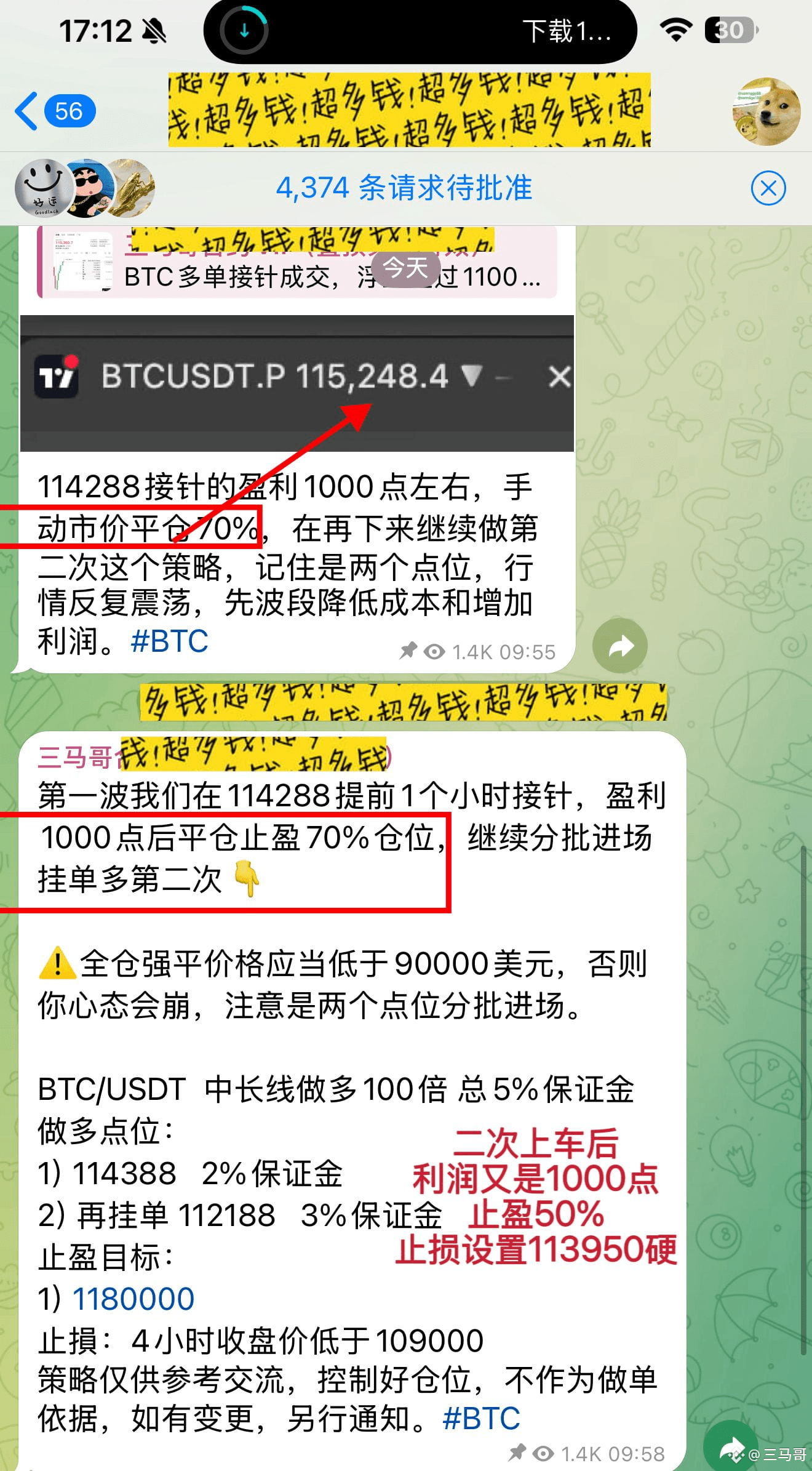This screenshot has height=1471, width=812.
Task: Open the #BTC hashtag in the 09:55 message
Action: pos(170,641)
